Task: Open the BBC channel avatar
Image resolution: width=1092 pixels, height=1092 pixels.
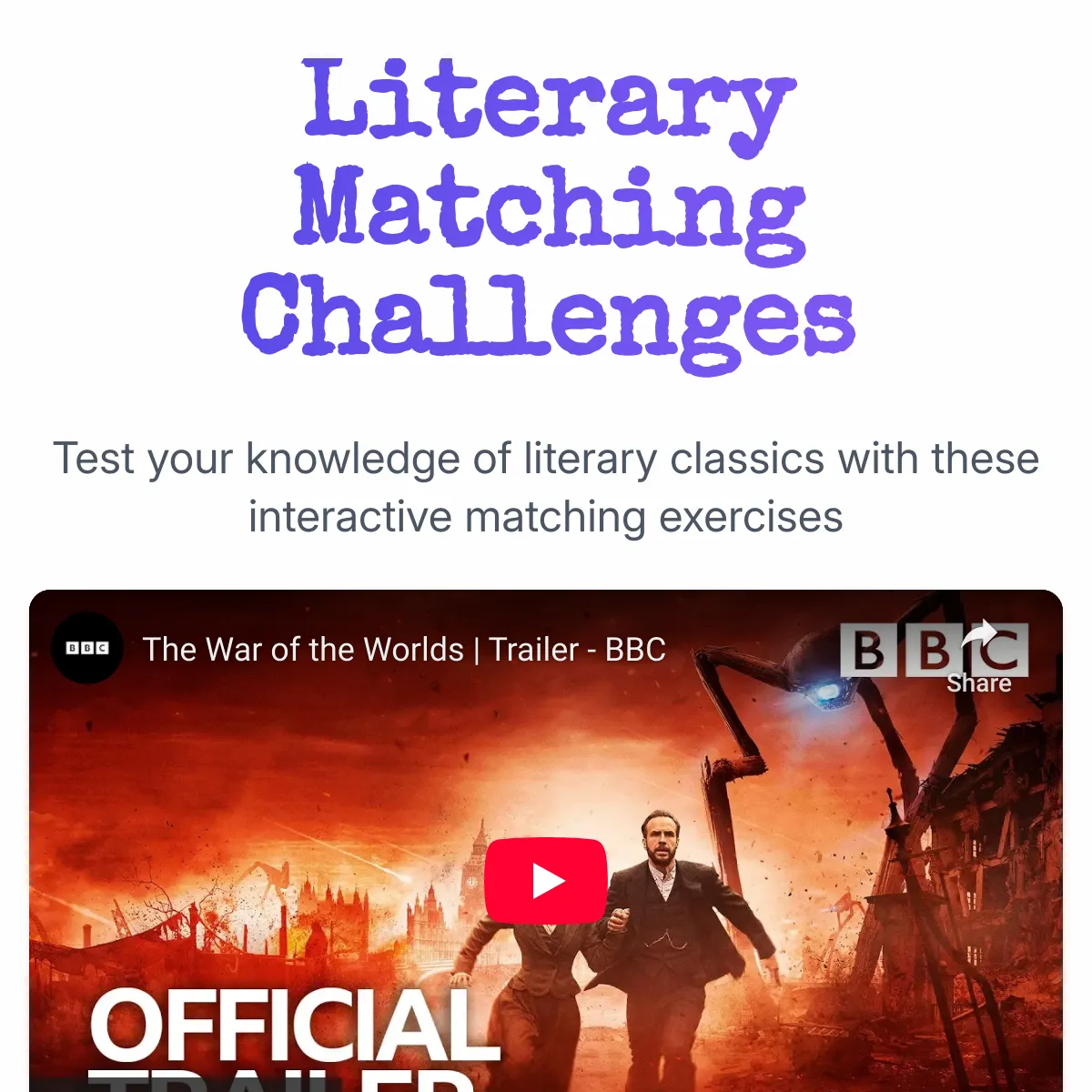Action: click(87, 648)
